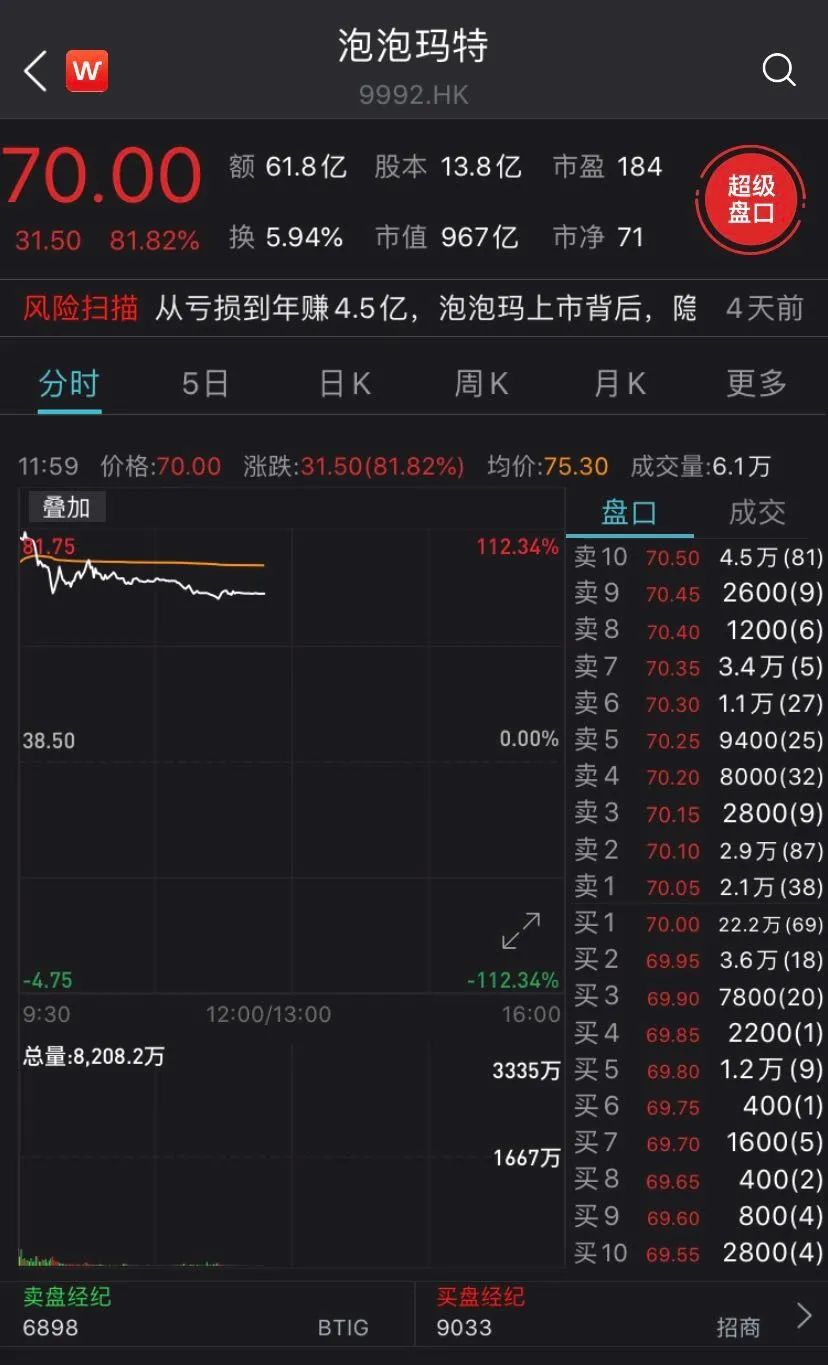
Task: Tap the red W badge icon
Action: tap(87, 71)
